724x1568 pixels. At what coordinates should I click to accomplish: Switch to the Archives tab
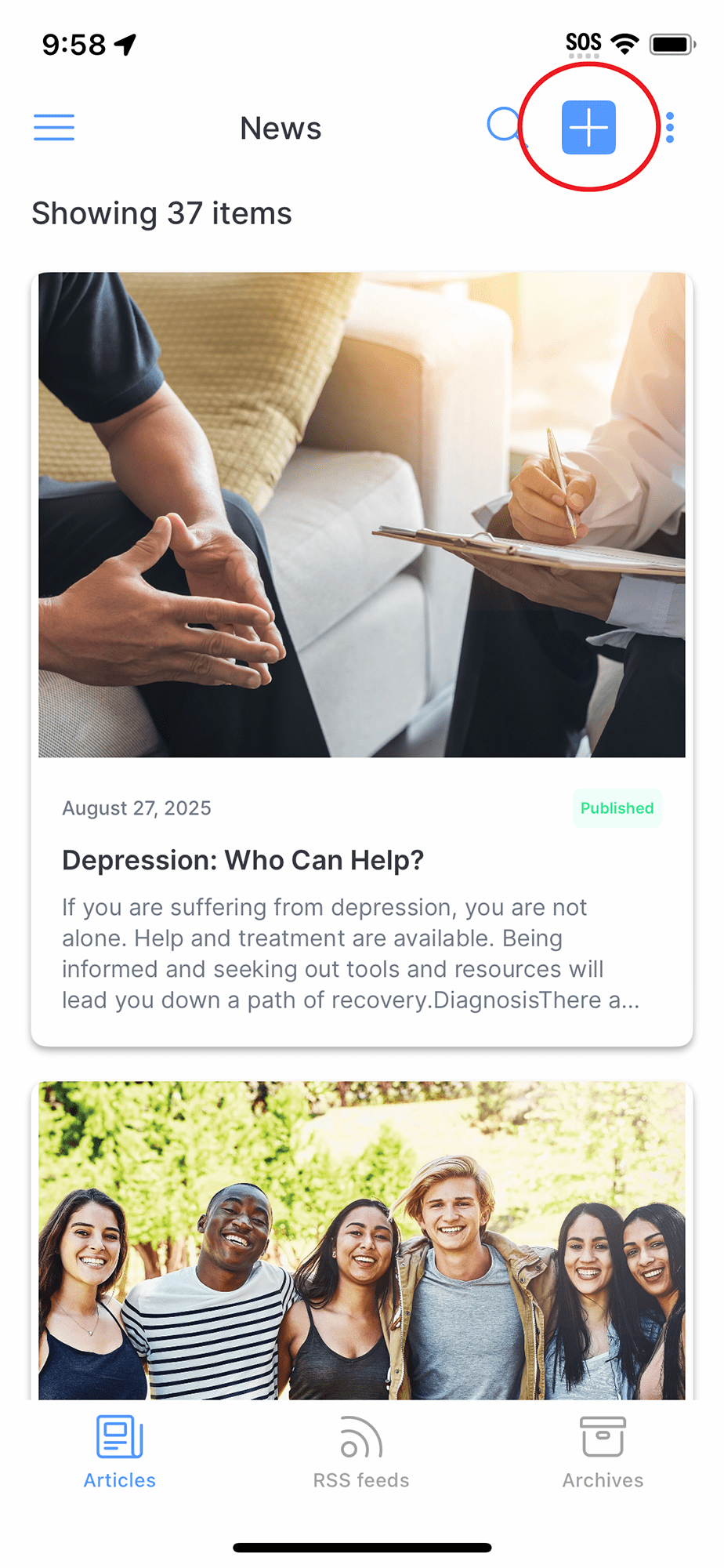[x=603, y=1452]
